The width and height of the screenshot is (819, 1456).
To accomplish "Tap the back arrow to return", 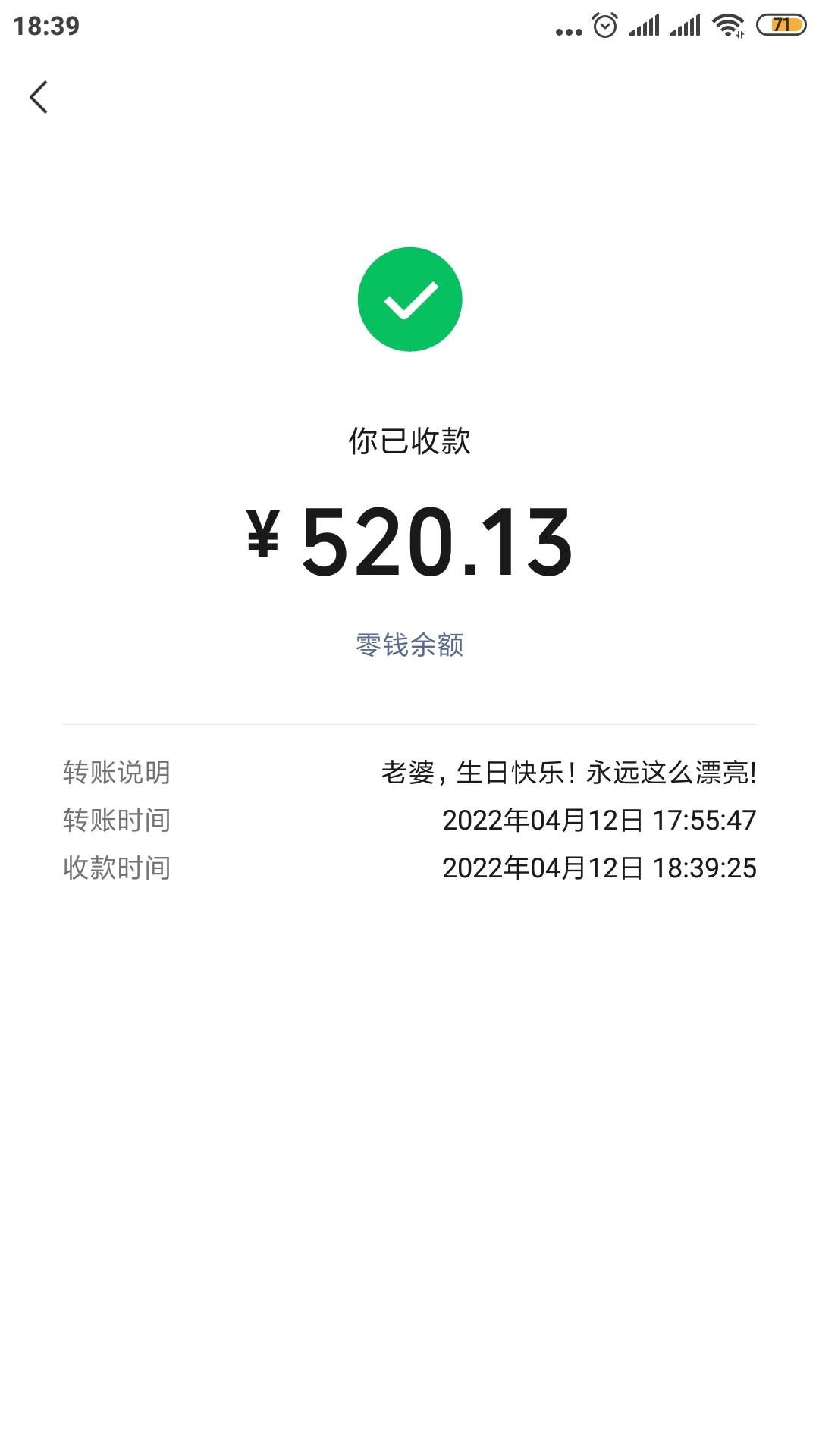I will (39, 97).
